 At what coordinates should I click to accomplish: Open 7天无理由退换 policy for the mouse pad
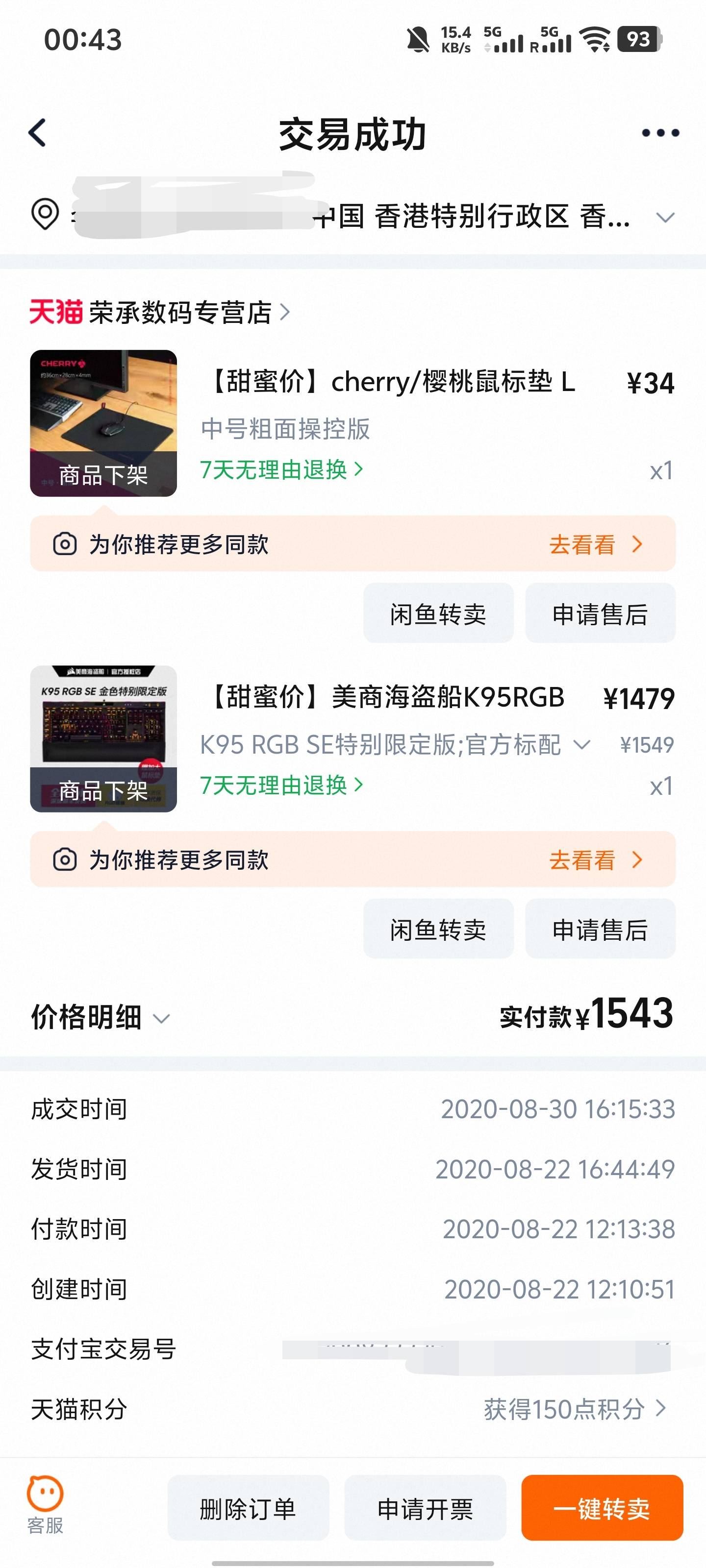click(274, 469)
